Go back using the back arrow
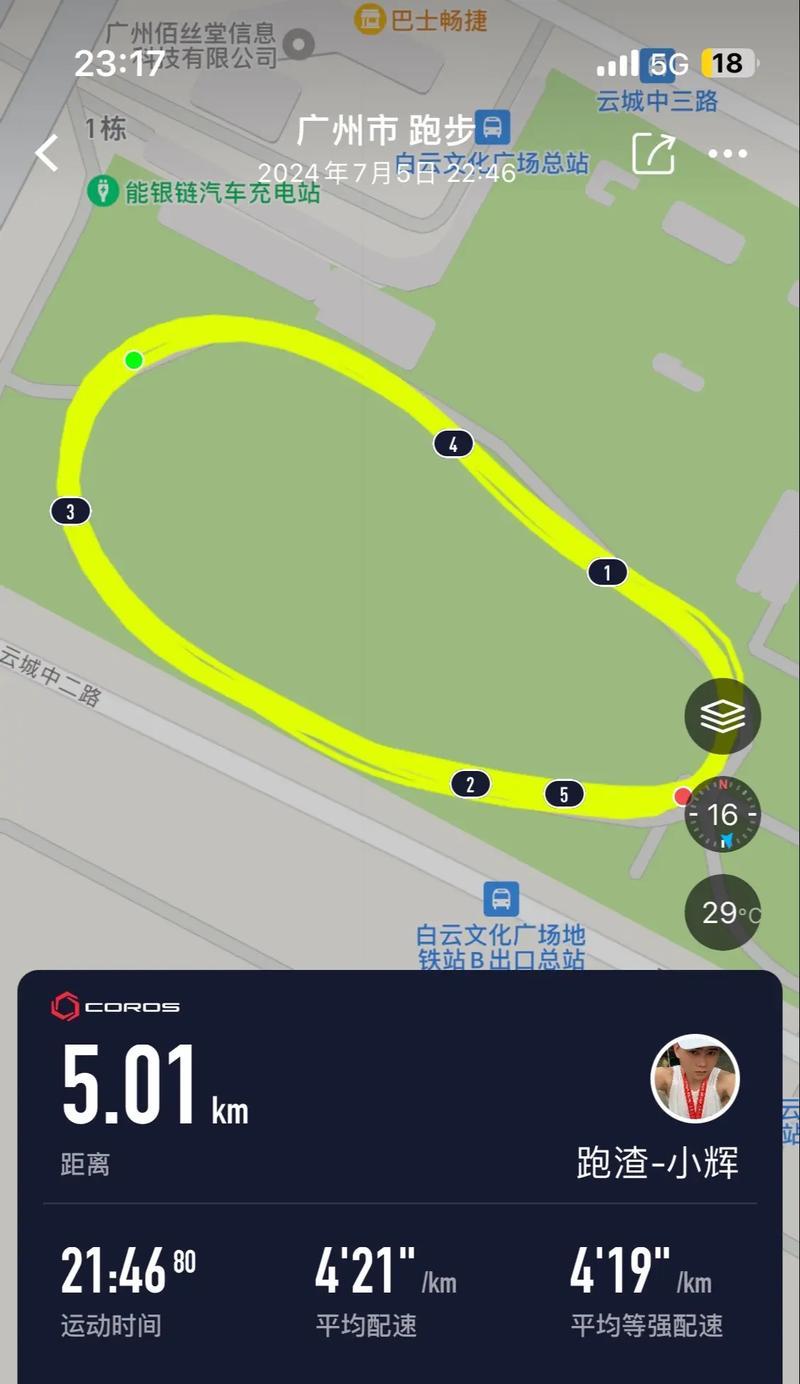The height and width of the screenshot is (1384, 800). [x=47, y=153]
